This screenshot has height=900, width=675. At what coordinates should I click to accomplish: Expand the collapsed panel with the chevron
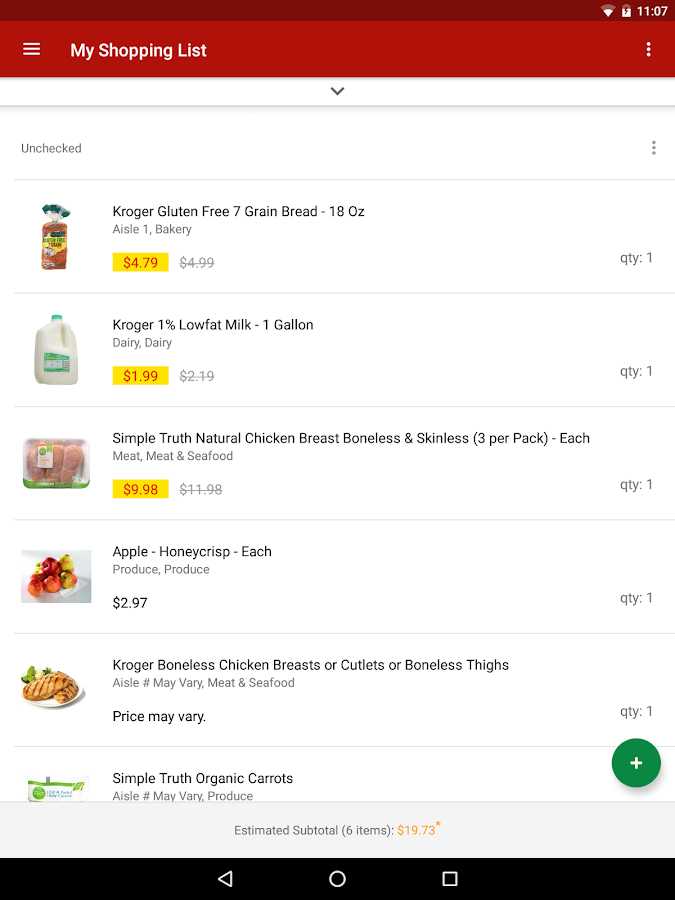pos(337,91)
